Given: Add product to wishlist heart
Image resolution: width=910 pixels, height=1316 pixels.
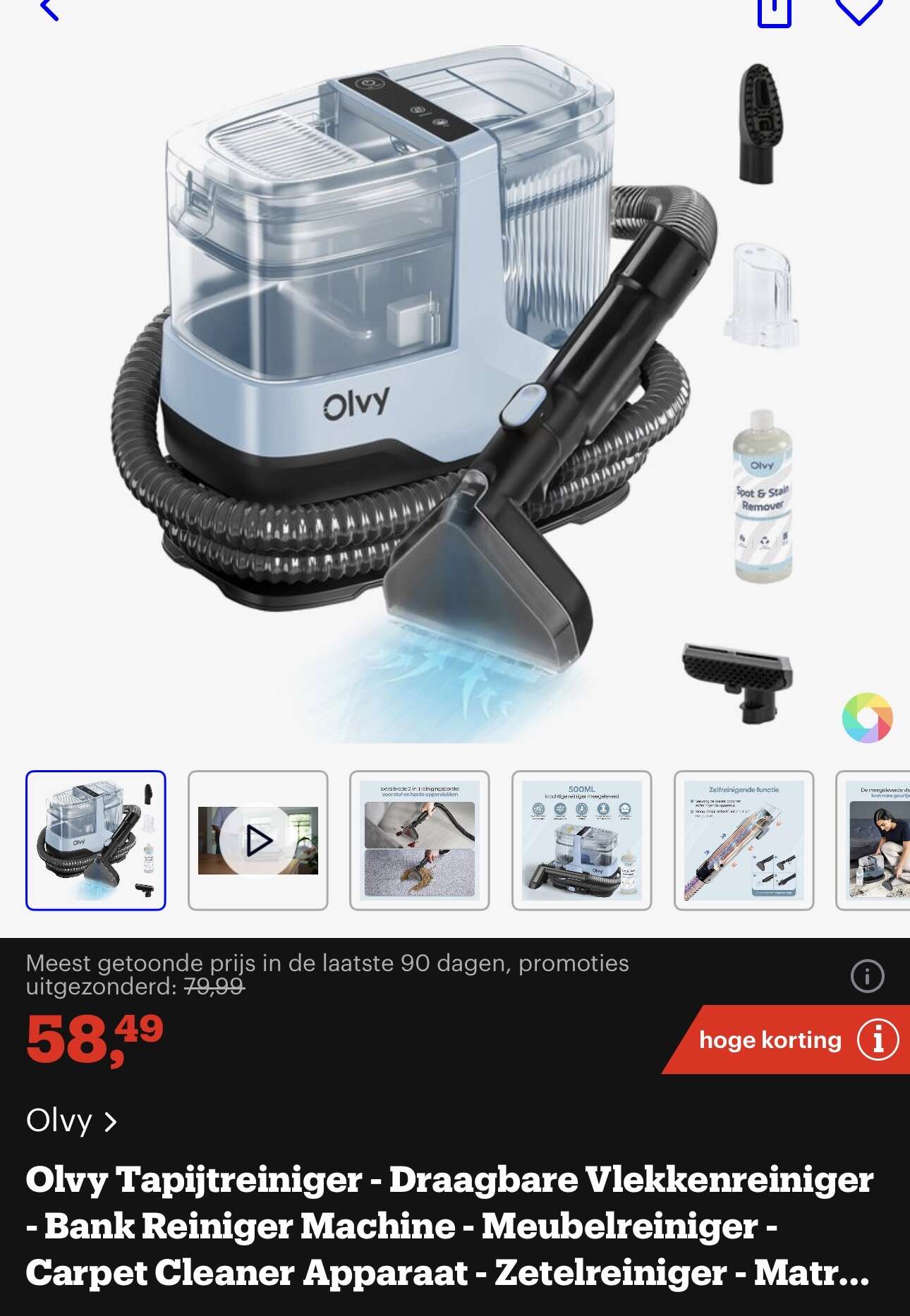Looking at the screenshot, I should (x=859, y=10).
